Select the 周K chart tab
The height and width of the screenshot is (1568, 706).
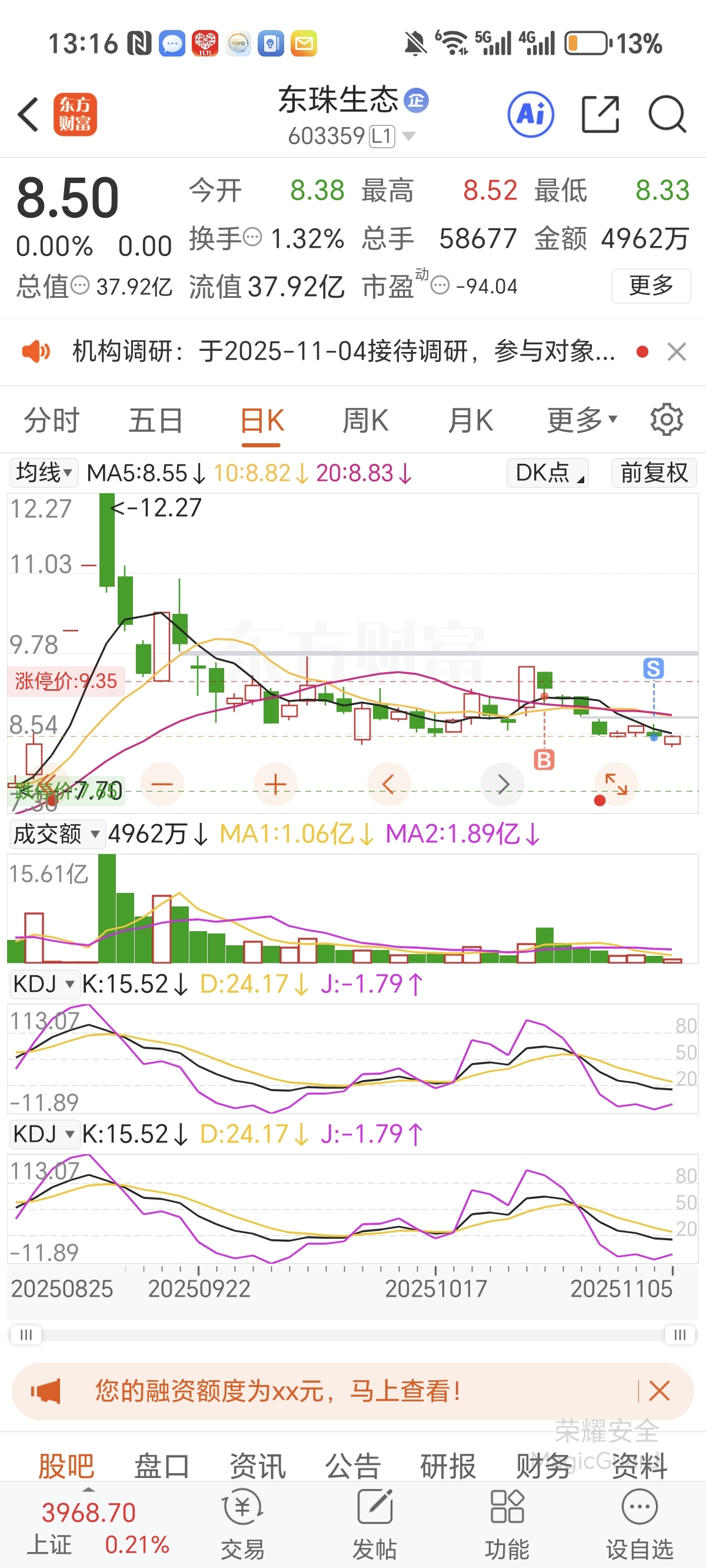(365, 421)
